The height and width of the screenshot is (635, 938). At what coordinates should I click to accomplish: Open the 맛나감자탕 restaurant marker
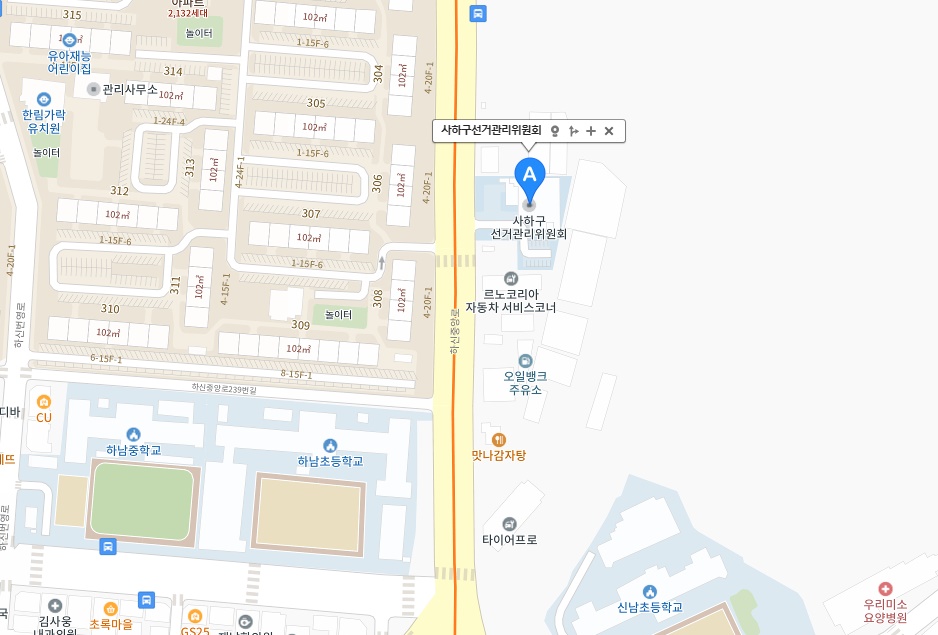[499, 439]
